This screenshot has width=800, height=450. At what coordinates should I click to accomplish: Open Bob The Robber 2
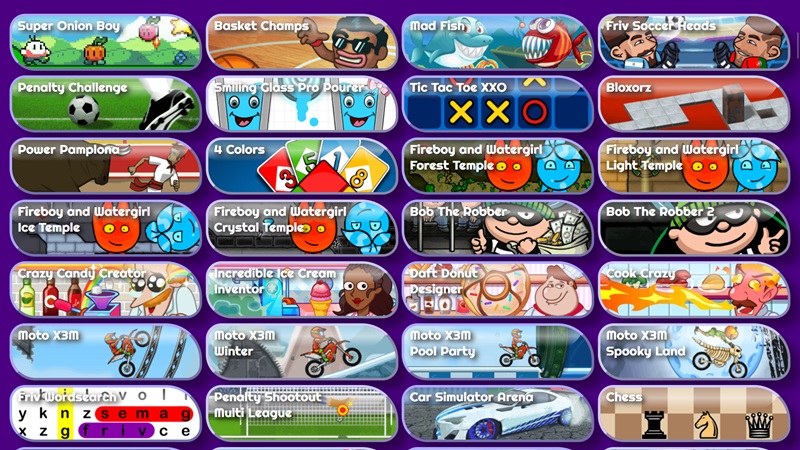(693, 228)
